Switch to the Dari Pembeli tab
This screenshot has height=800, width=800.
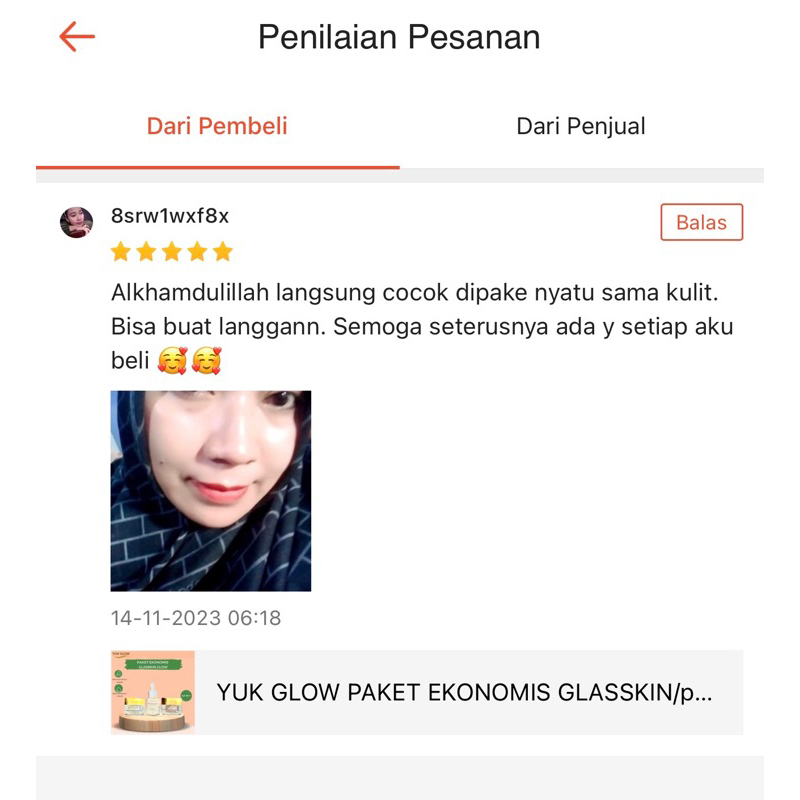point(217,126)
